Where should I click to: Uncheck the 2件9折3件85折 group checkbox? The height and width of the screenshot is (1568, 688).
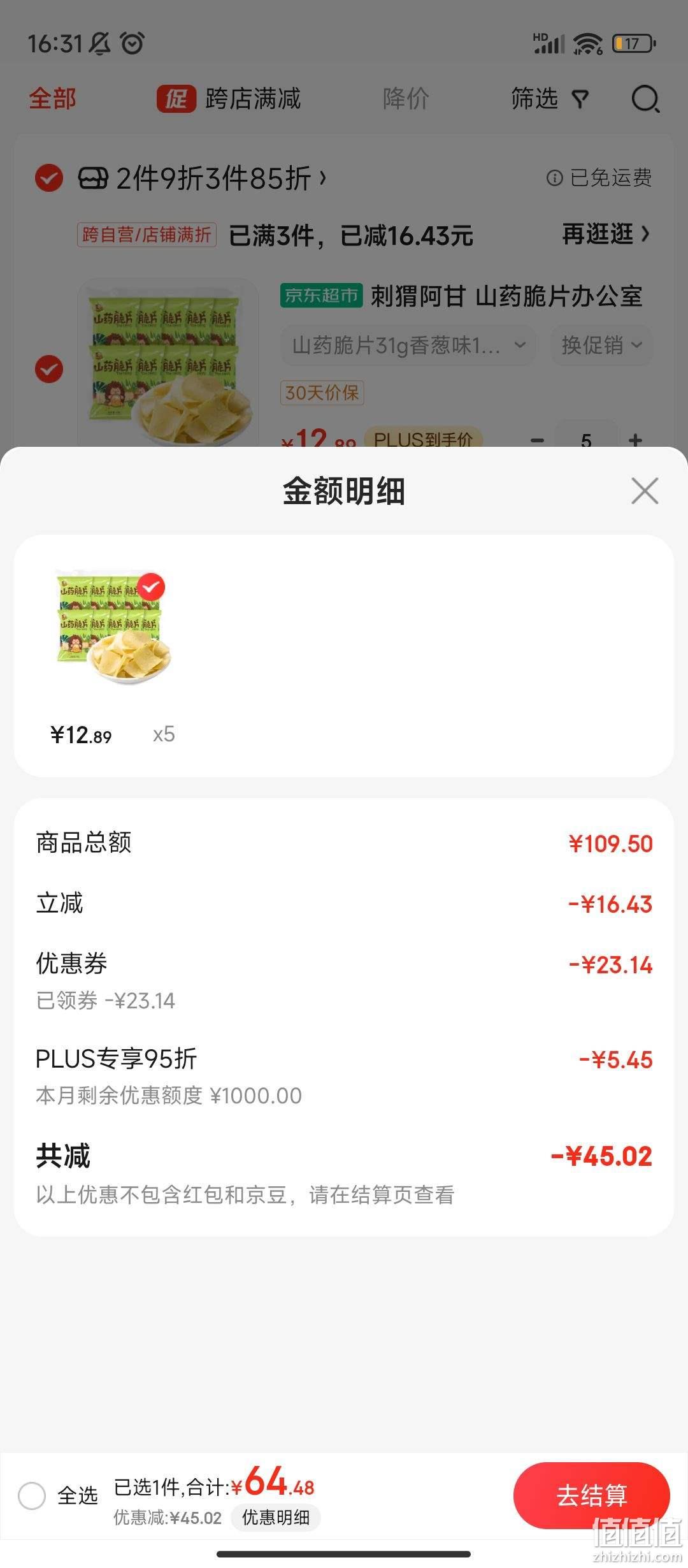point(49,178)
